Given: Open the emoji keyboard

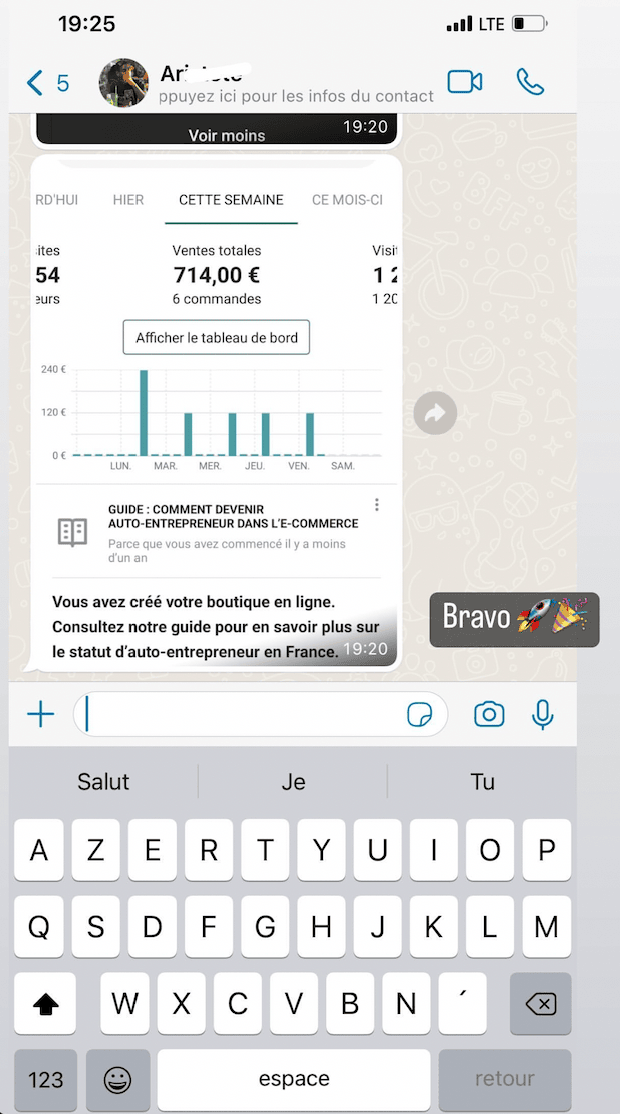Looking at the screenshot, I should pos(118,1080).
